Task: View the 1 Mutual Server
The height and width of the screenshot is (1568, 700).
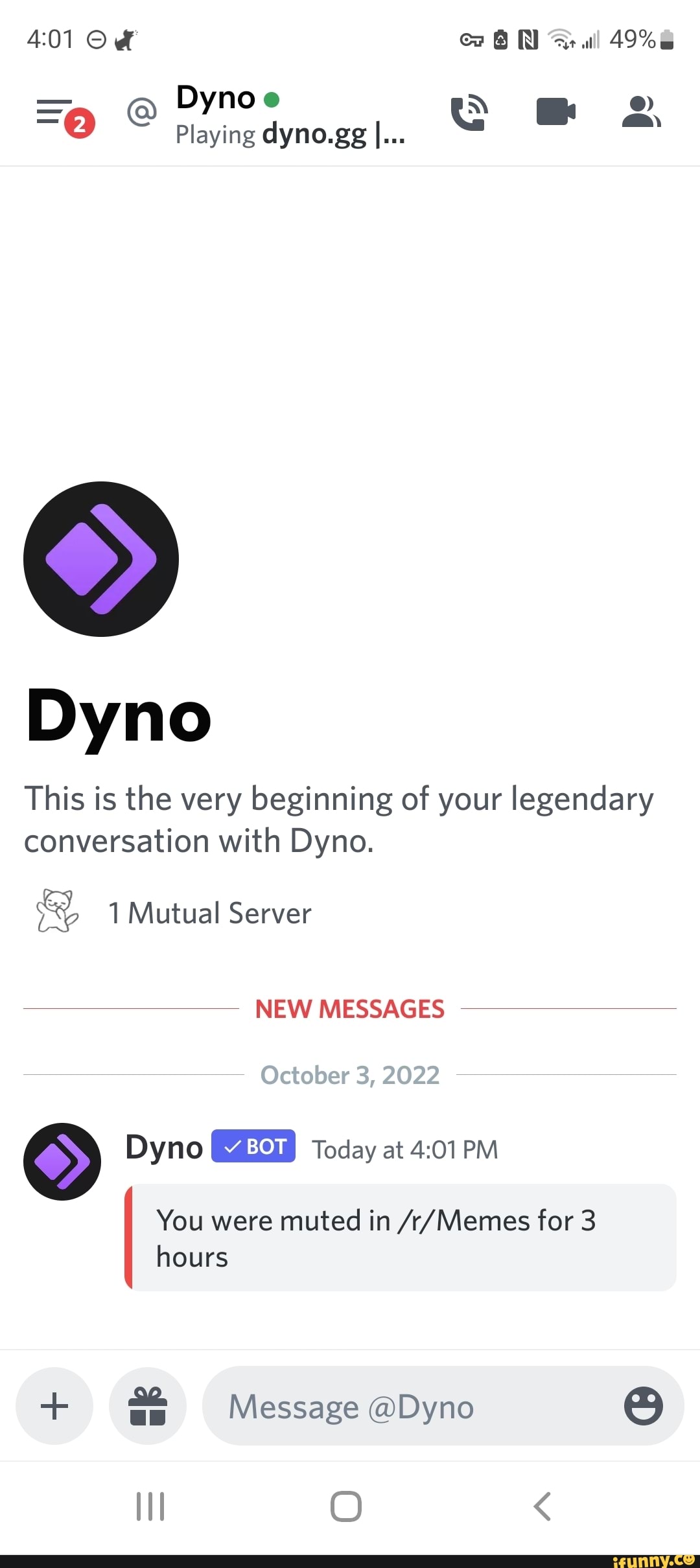Action: point(209,913)
